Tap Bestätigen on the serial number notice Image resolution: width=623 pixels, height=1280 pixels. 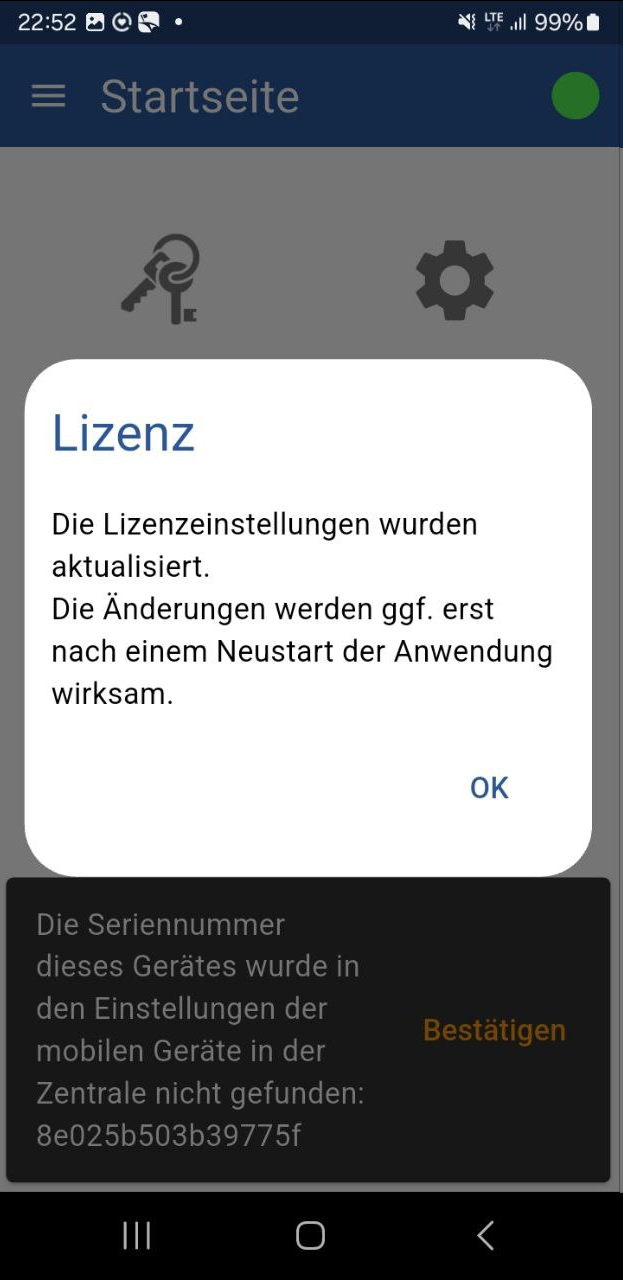(494, 1030)
